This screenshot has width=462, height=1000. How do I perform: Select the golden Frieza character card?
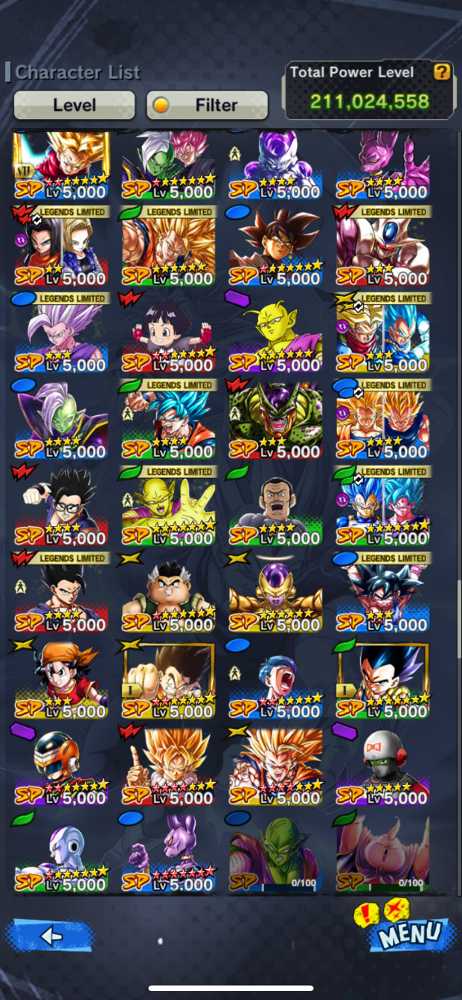point(276,592)
